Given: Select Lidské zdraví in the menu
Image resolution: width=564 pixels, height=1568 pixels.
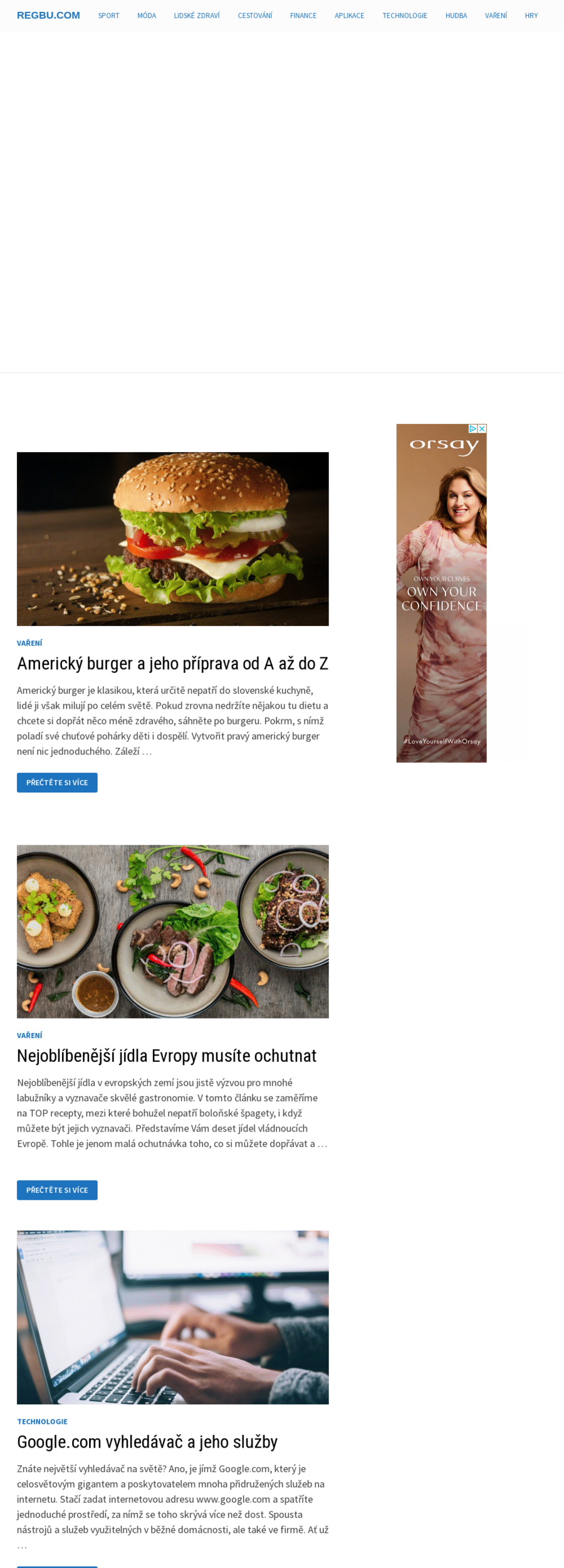Looking at the screenshot, I should pos(197,16).
